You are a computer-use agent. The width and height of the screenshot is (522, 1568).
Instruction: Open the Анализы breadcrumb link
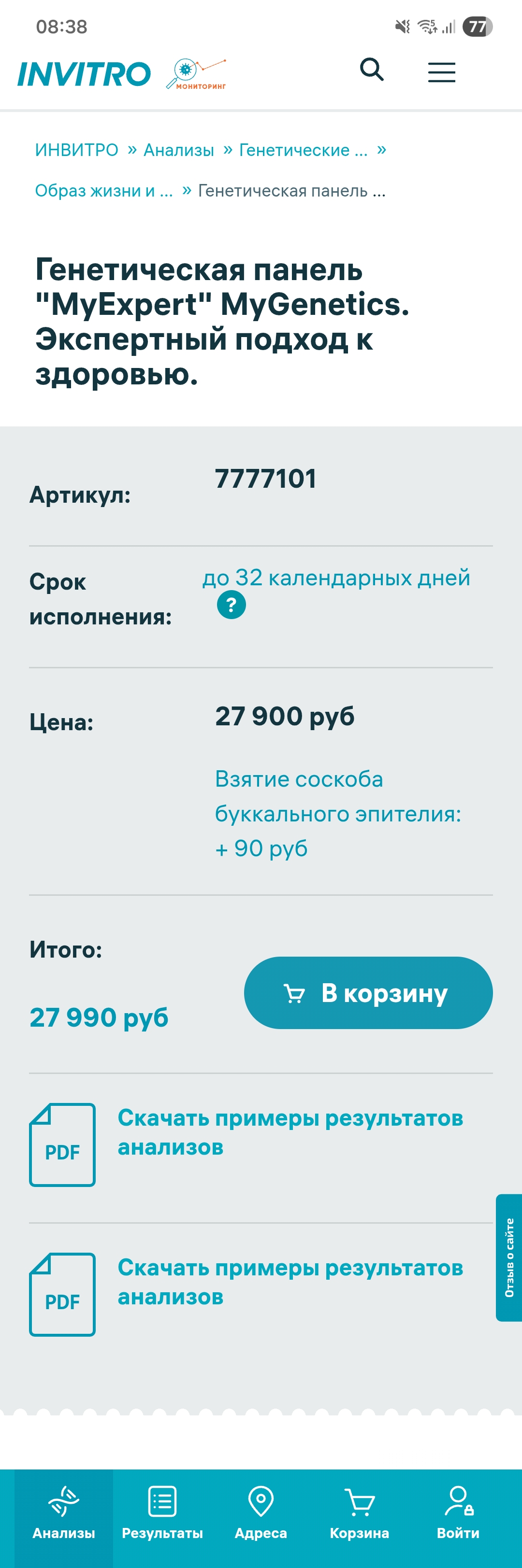click(x=178, y=150)
